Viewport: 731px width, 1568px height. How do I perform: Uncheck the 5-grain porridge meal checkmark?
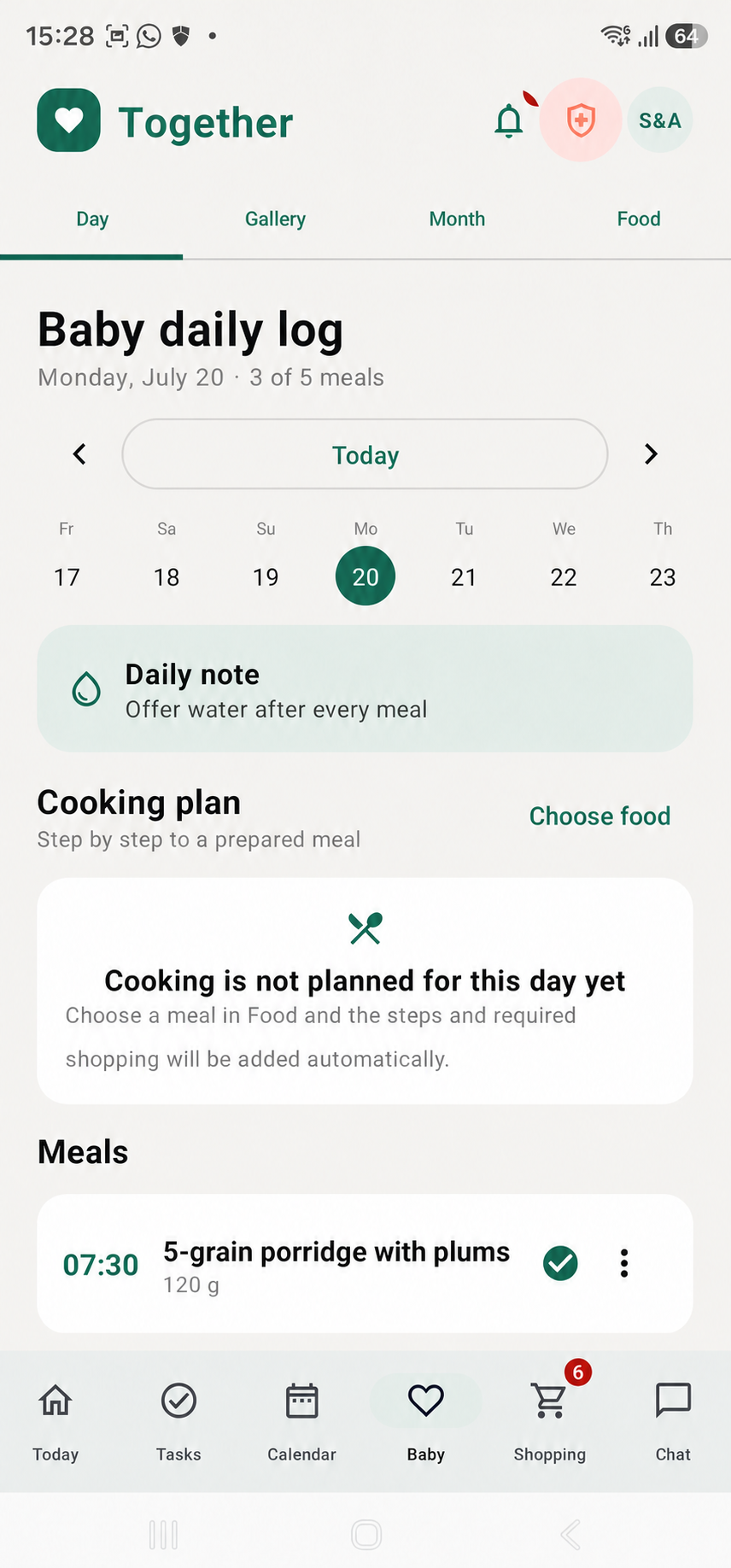tap(560, 1263)
